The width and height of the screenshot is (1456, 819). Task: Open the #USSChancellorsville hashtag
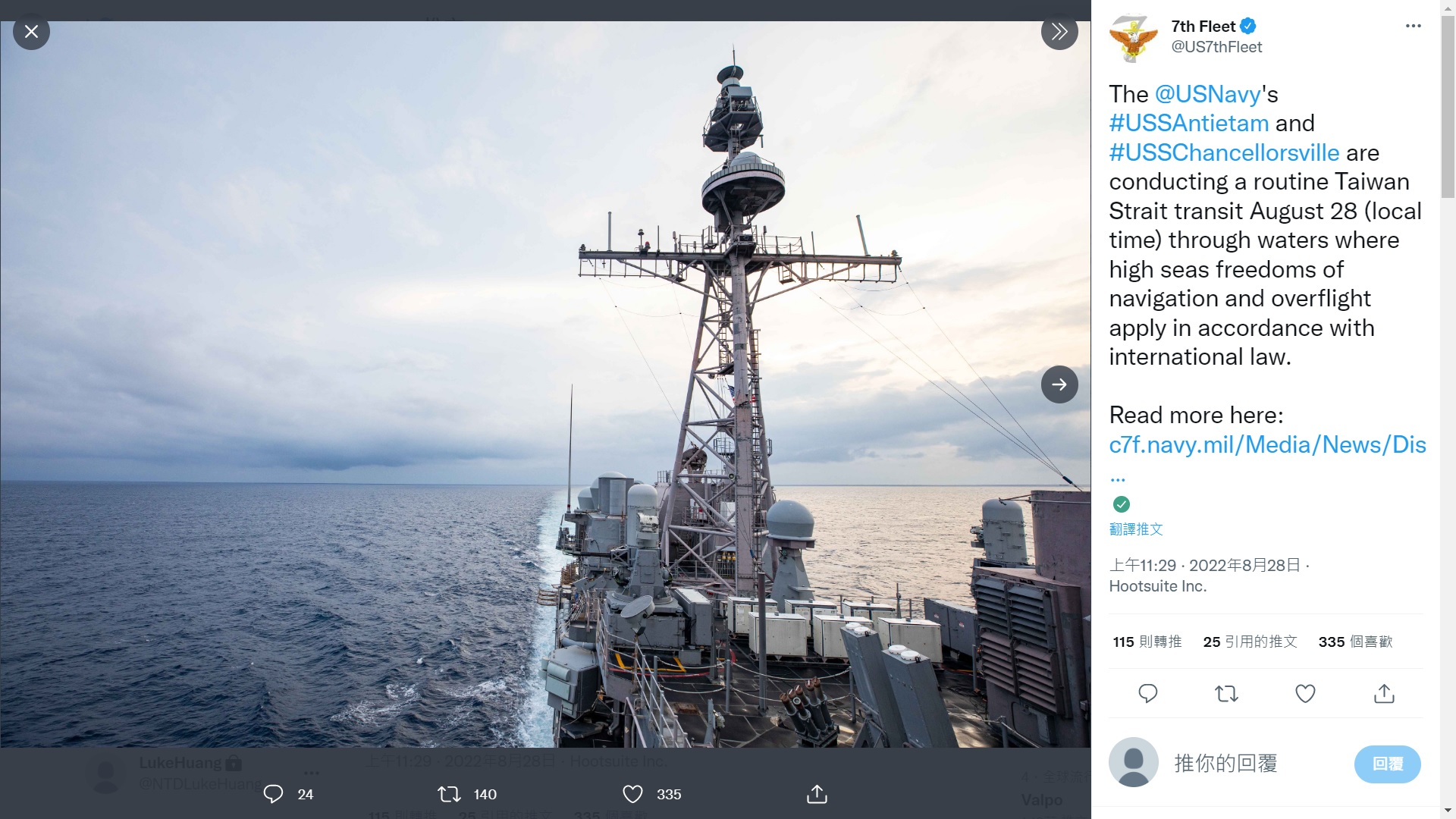[x=1224, y=152]
